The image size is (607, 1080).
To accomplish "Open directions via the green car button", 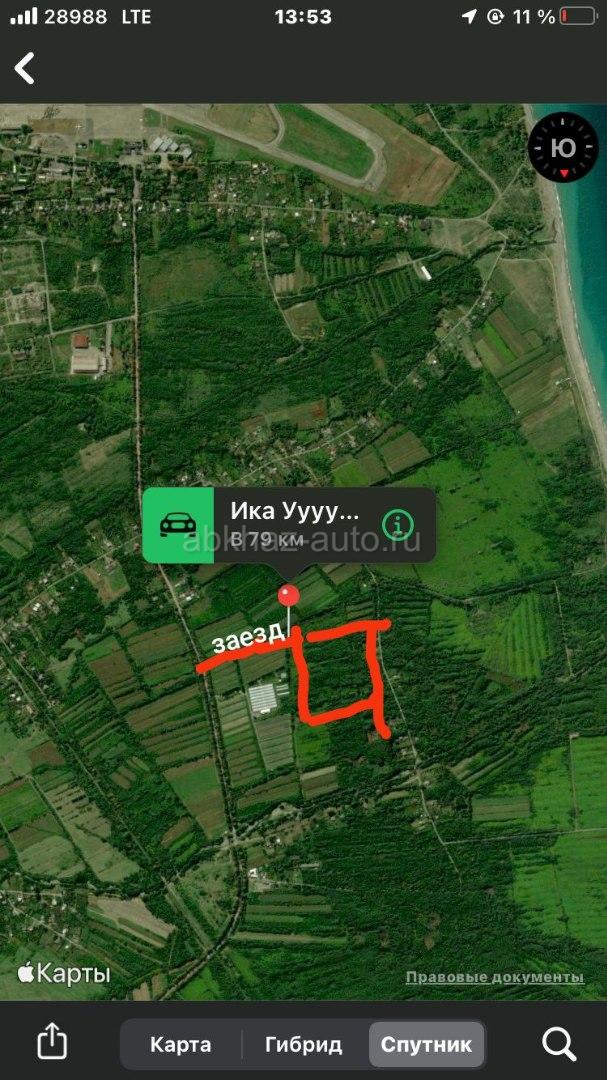I will 178,524.
